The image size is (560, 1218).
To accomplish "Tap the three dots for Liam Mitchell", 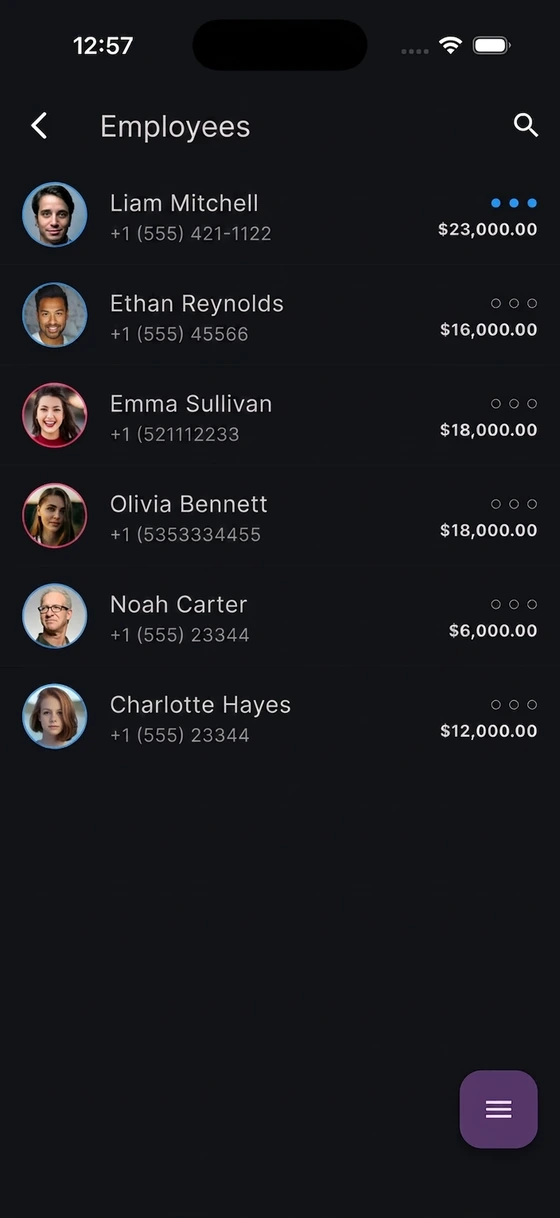I will click(514, 203).
